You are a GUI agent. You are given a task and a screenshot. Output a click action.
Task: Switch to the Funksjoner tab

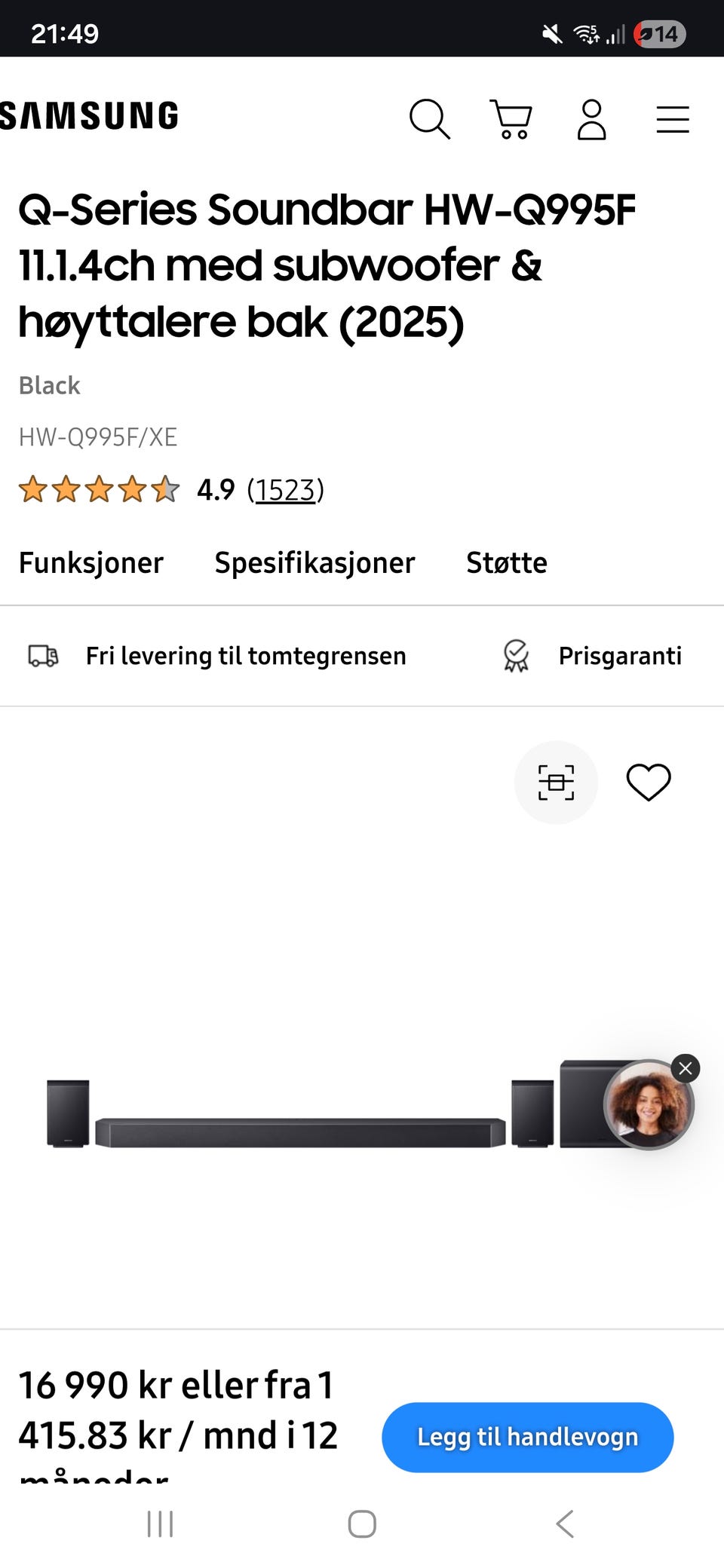click(92, 562)
